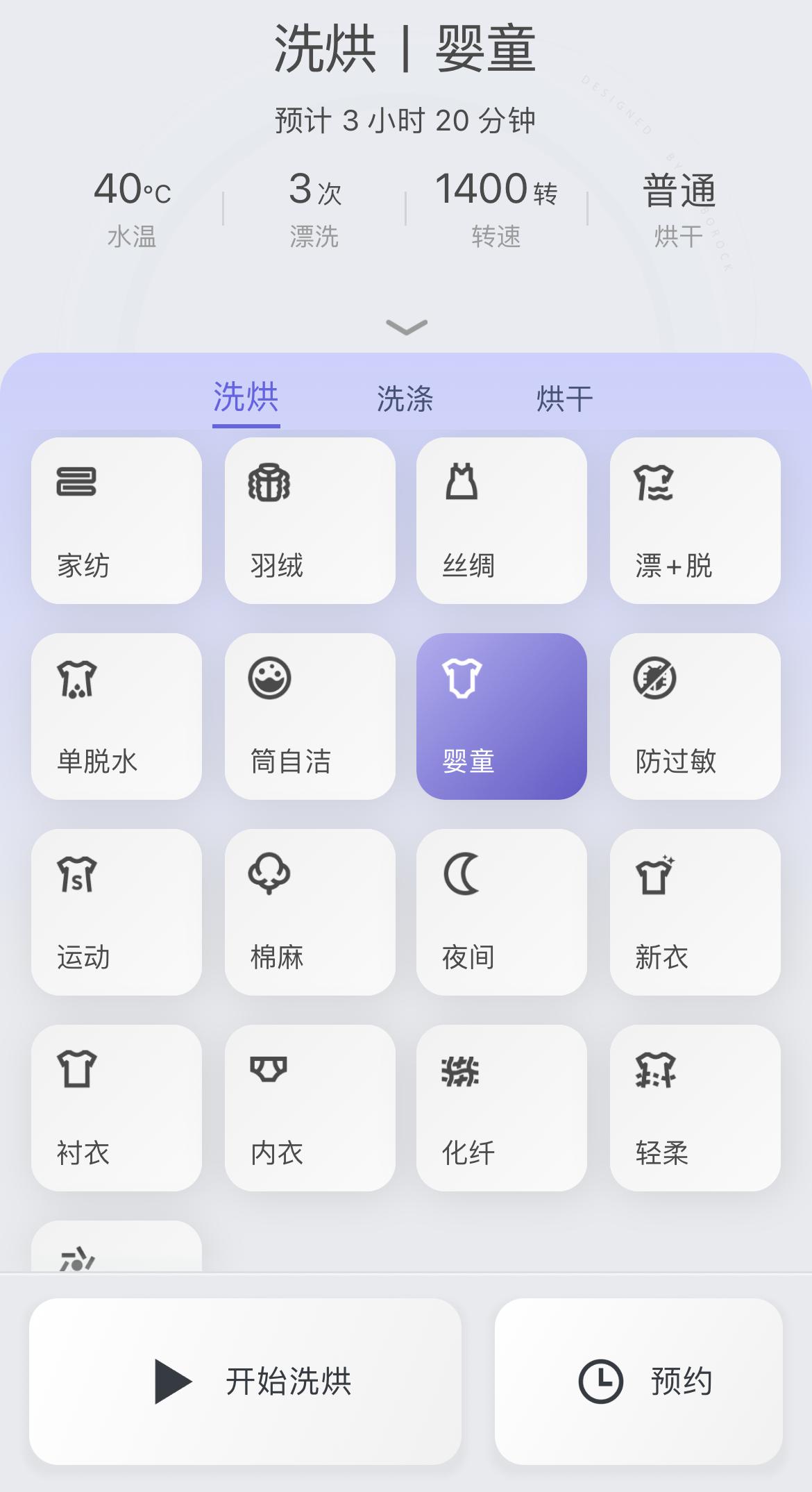Viewport: 812px width, 1492px height.
Task: Select the 羽绒 (down jacket) program
Action: tap(309, 521)
